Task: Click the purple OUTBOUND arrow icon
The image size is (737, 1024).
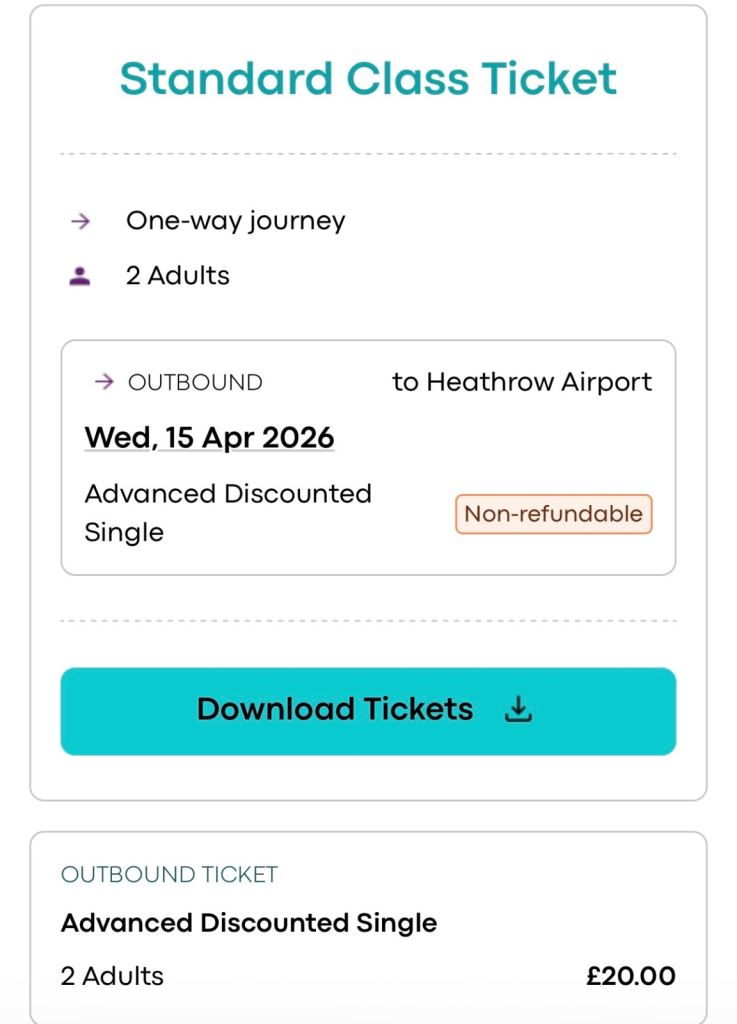Action: (x=102, y=381)
